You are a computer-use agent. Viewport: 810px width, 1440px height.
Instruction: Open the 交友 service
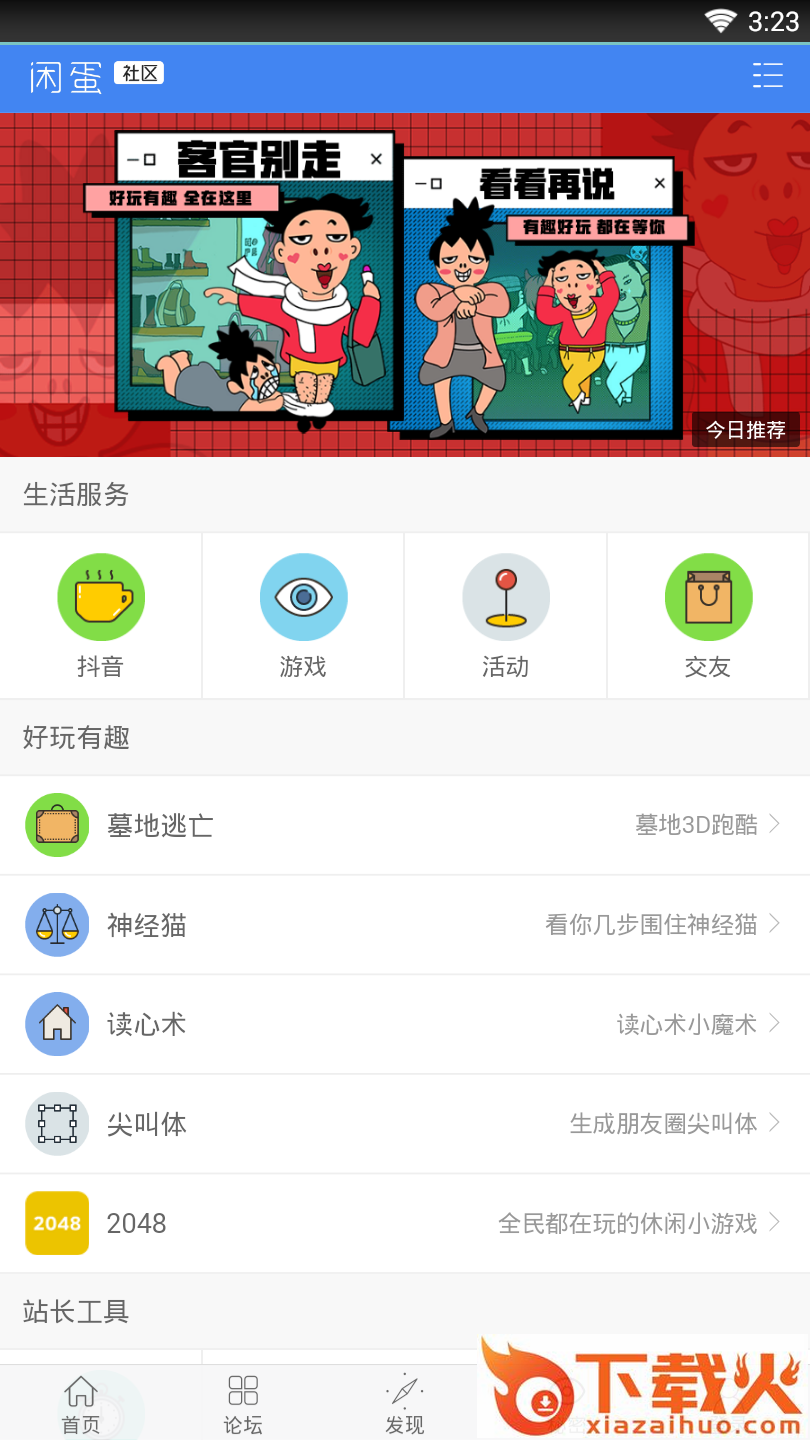[x=708, y=615]
